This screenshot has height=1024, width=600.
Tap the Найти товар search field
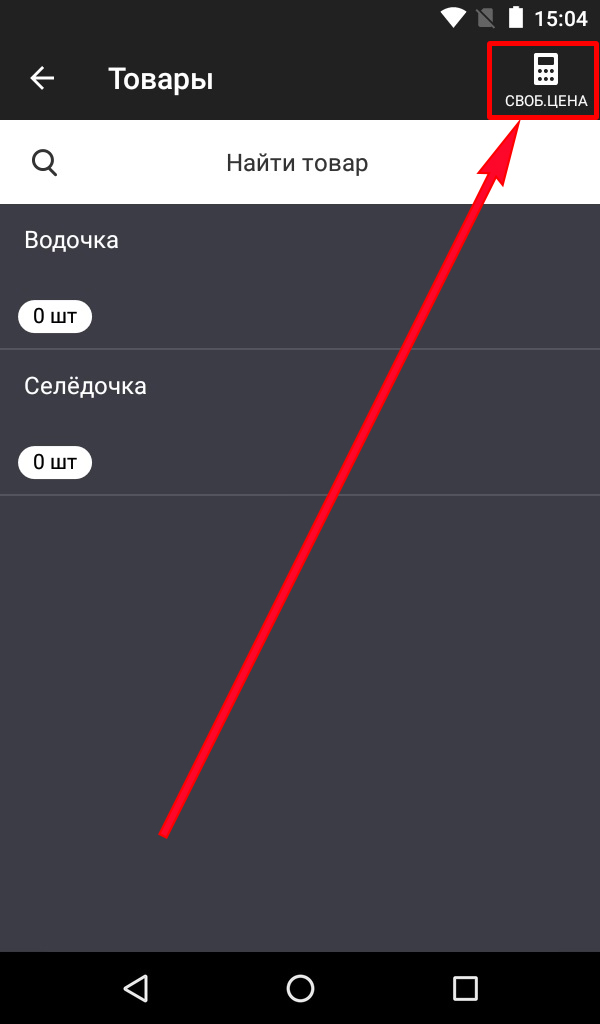point(297,162)
